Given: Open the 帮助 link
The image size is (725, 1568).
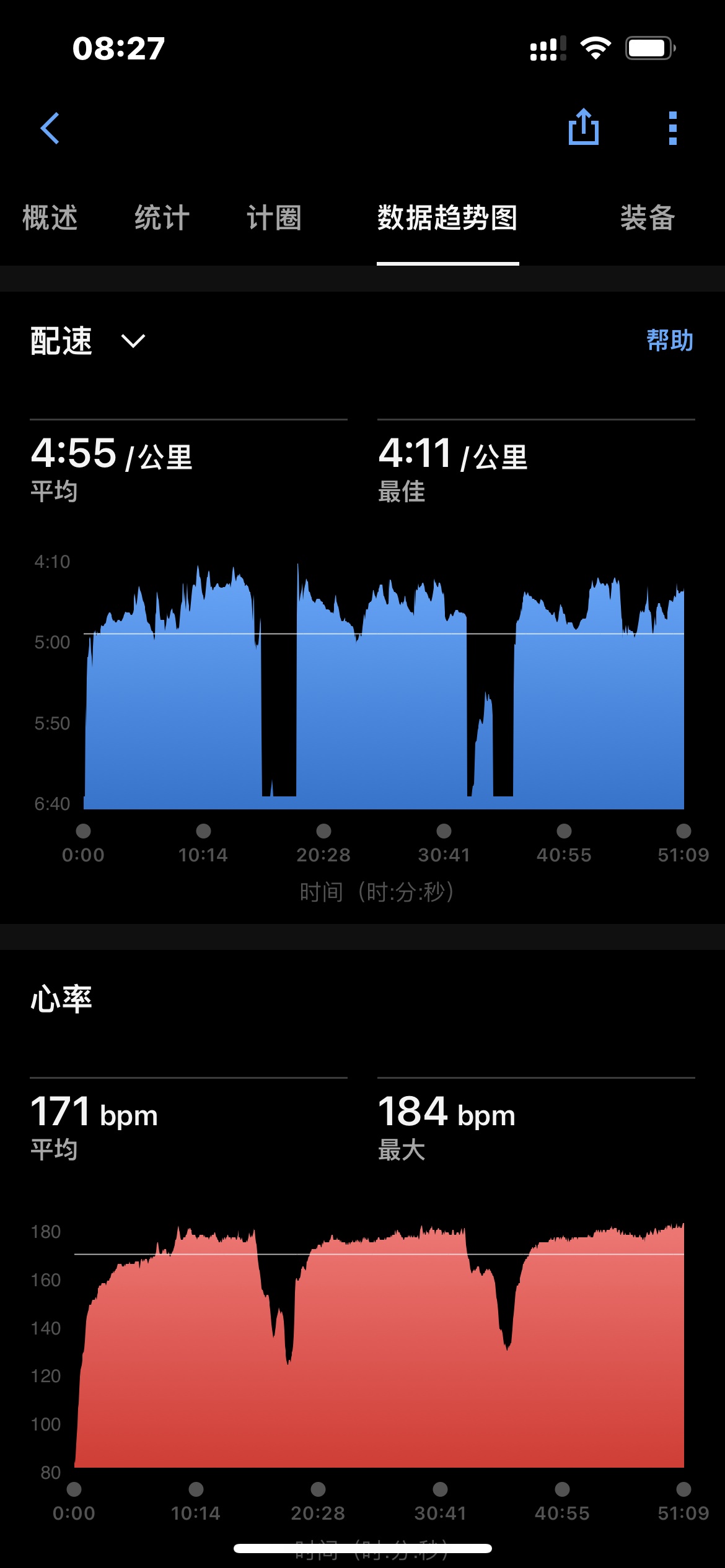Looking at the screenshot, I should pyautogui.click(x=670, y=341).
